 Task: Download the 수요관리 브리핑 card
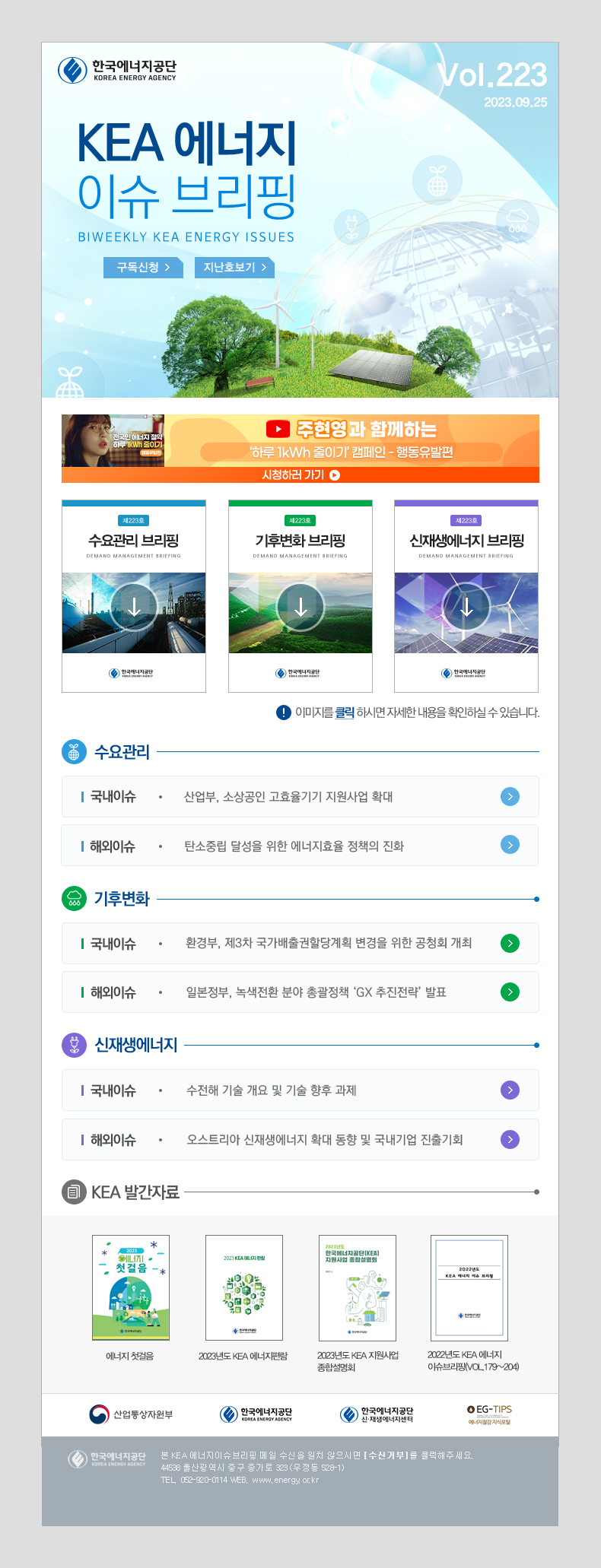click(134, 606)
